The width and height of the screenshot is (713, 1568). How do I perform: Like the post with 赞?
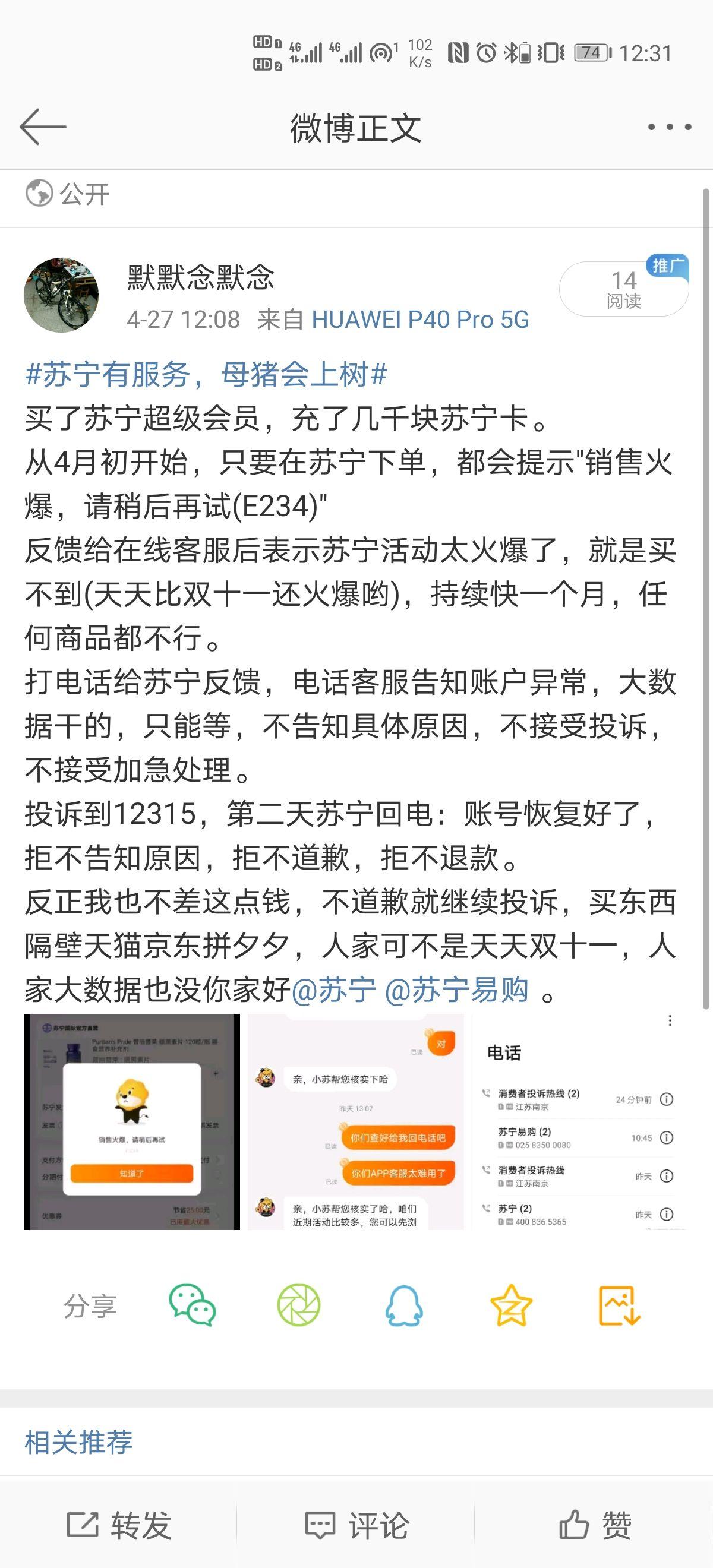tap(594, 1525)
